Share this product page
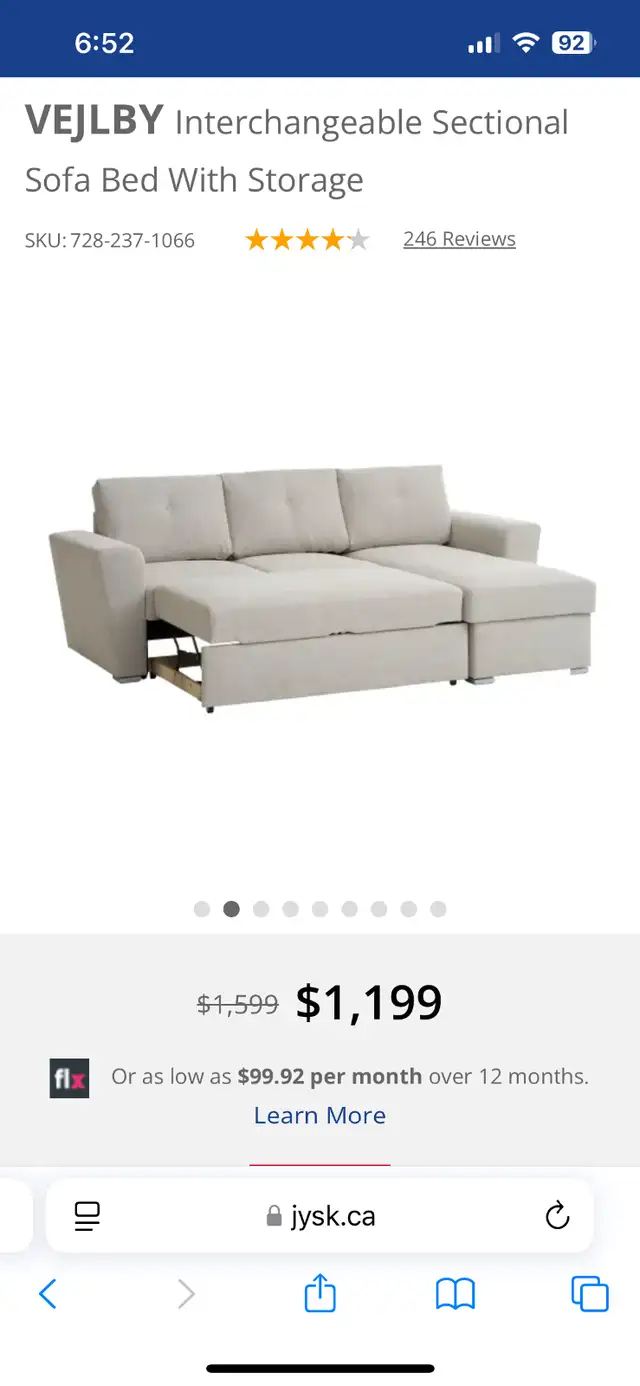Screen dimensions: 640x1386 point(320,1293)
